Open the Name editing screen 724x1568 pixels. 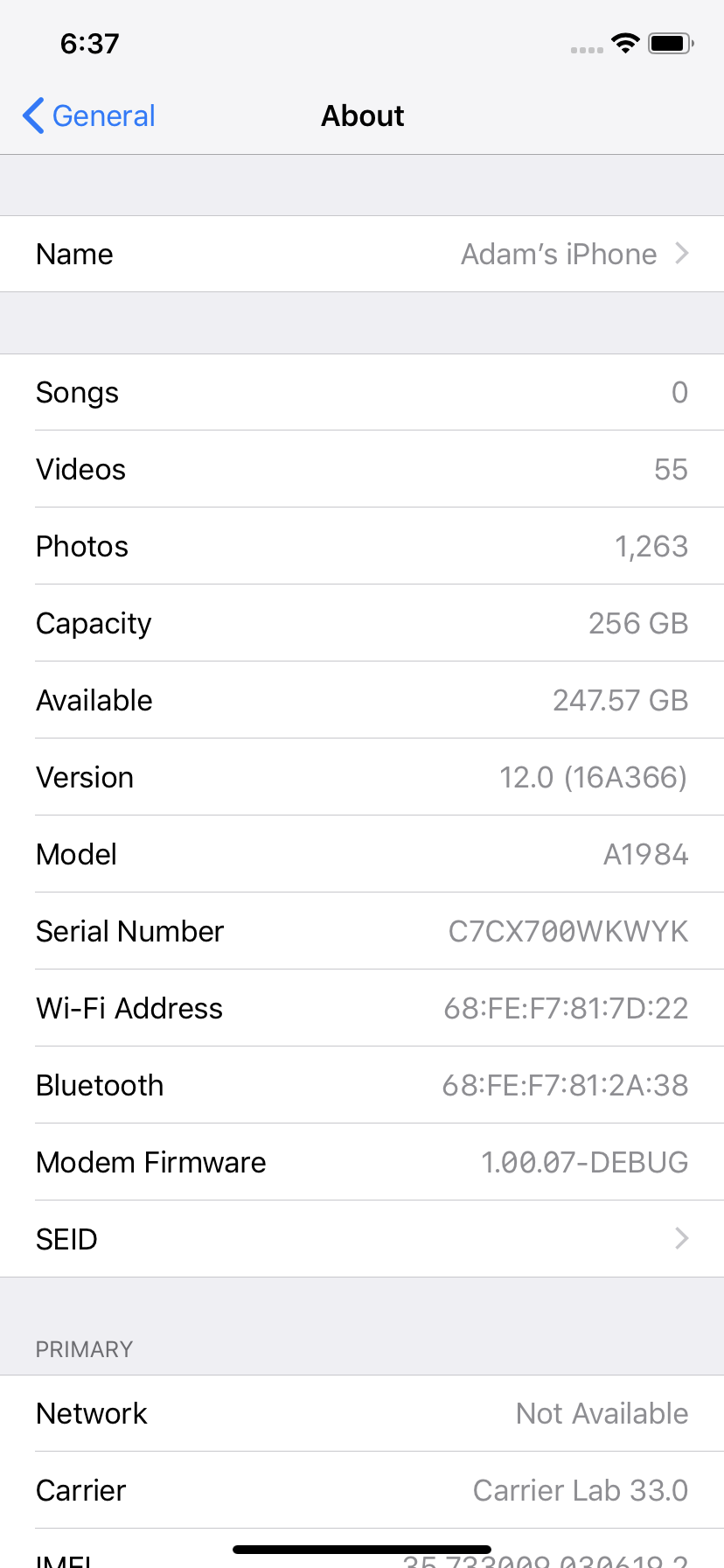(362, 254)
